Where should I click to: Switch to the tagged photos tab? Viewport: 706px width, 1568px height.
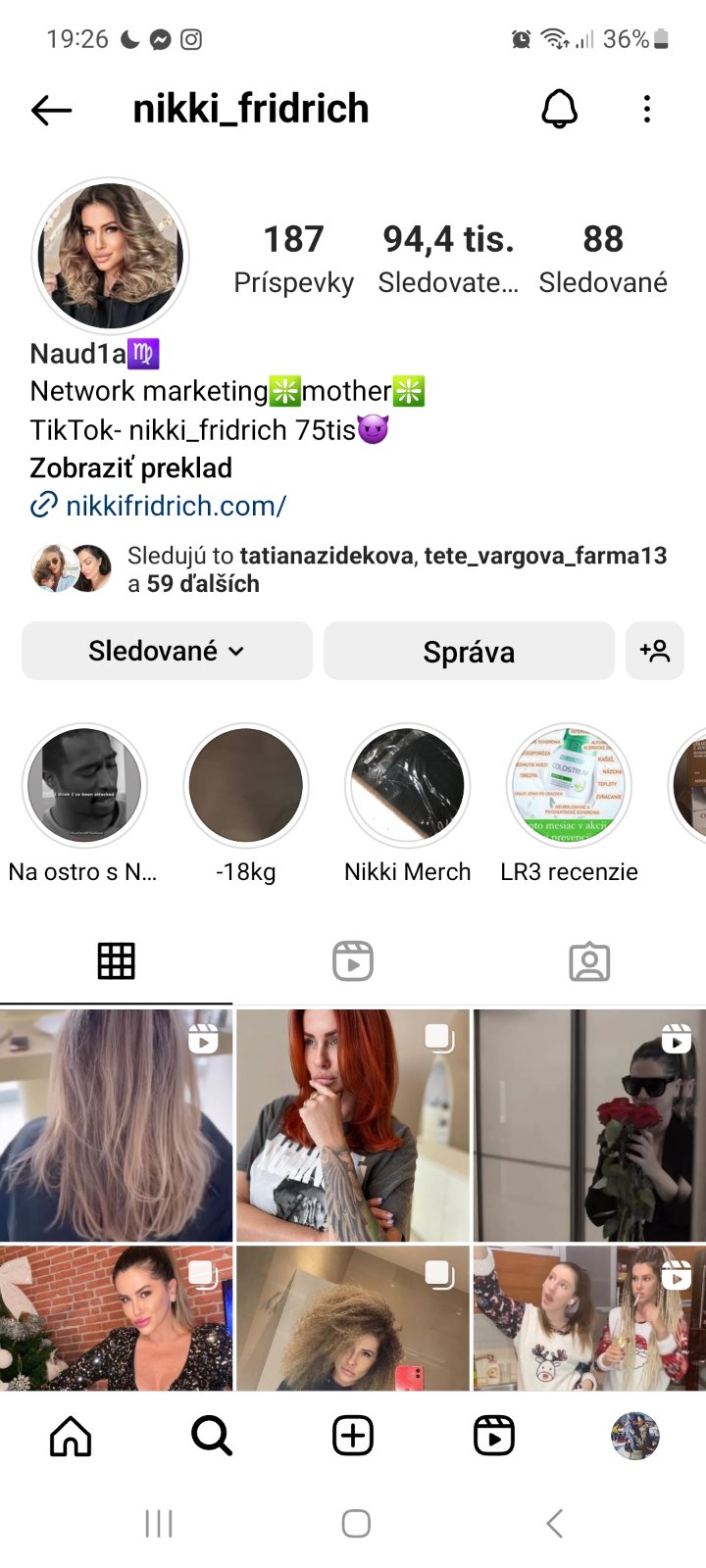coord(589,961)
